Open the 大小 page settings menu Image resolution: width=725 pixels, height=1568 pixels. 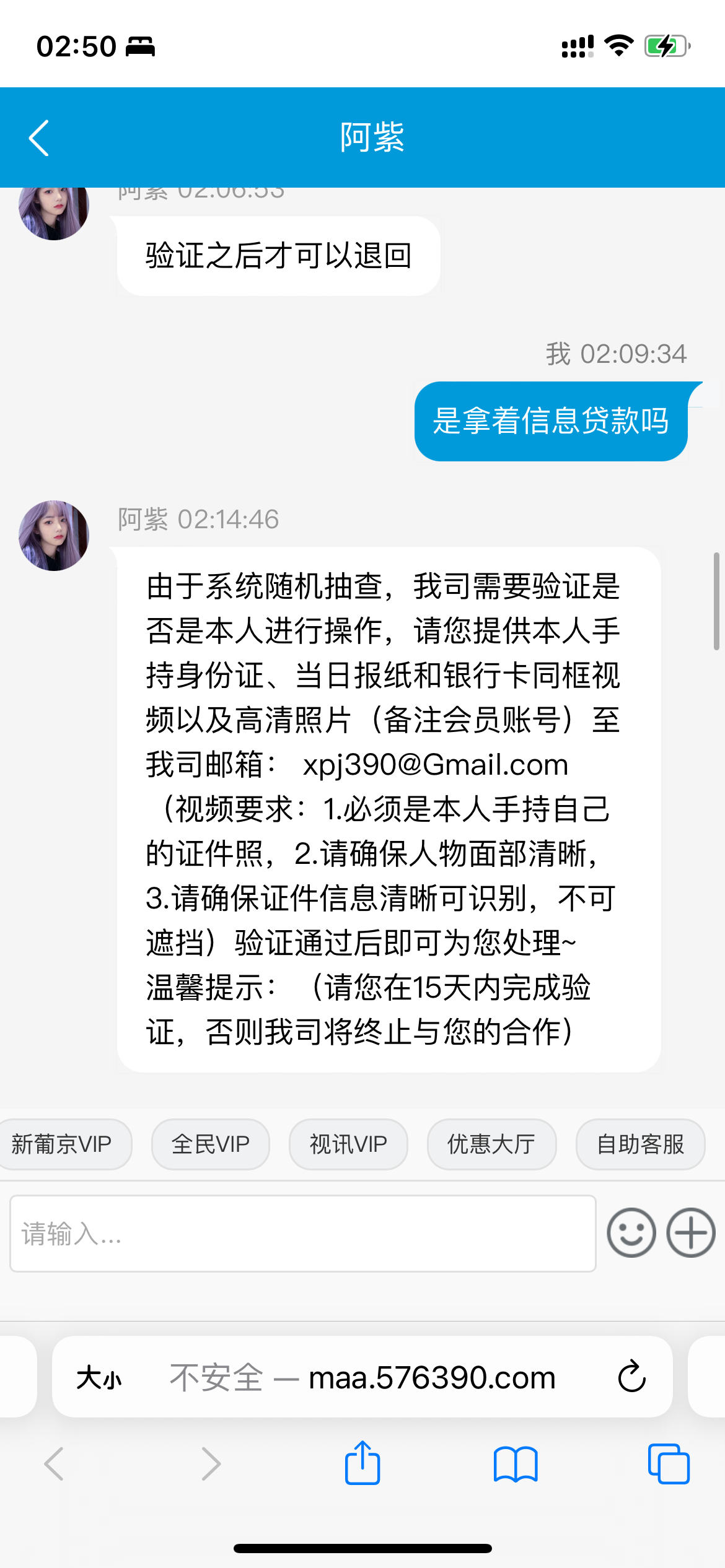click(x=99, y=1379)
